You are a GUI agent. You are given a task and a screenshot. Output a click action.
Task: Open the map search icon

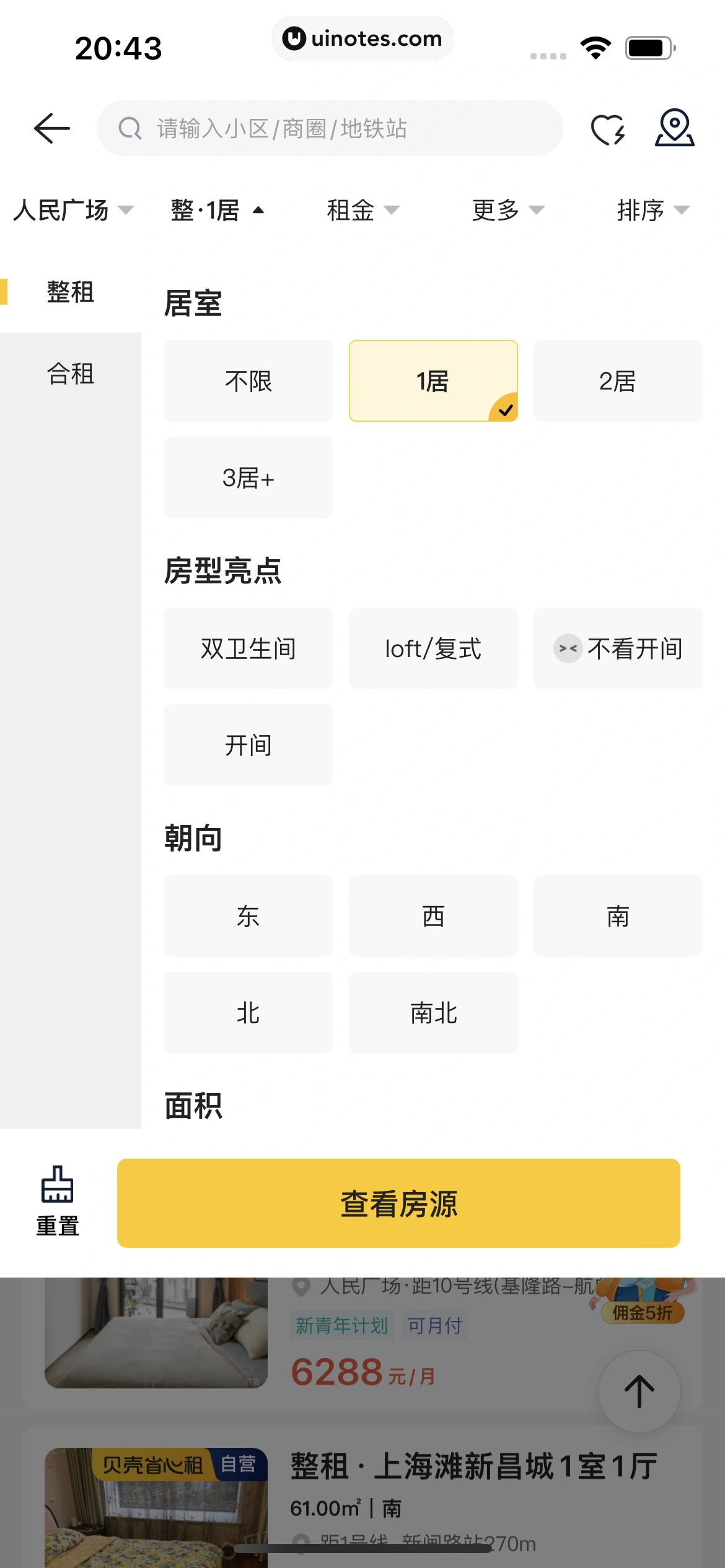(674, 128)
